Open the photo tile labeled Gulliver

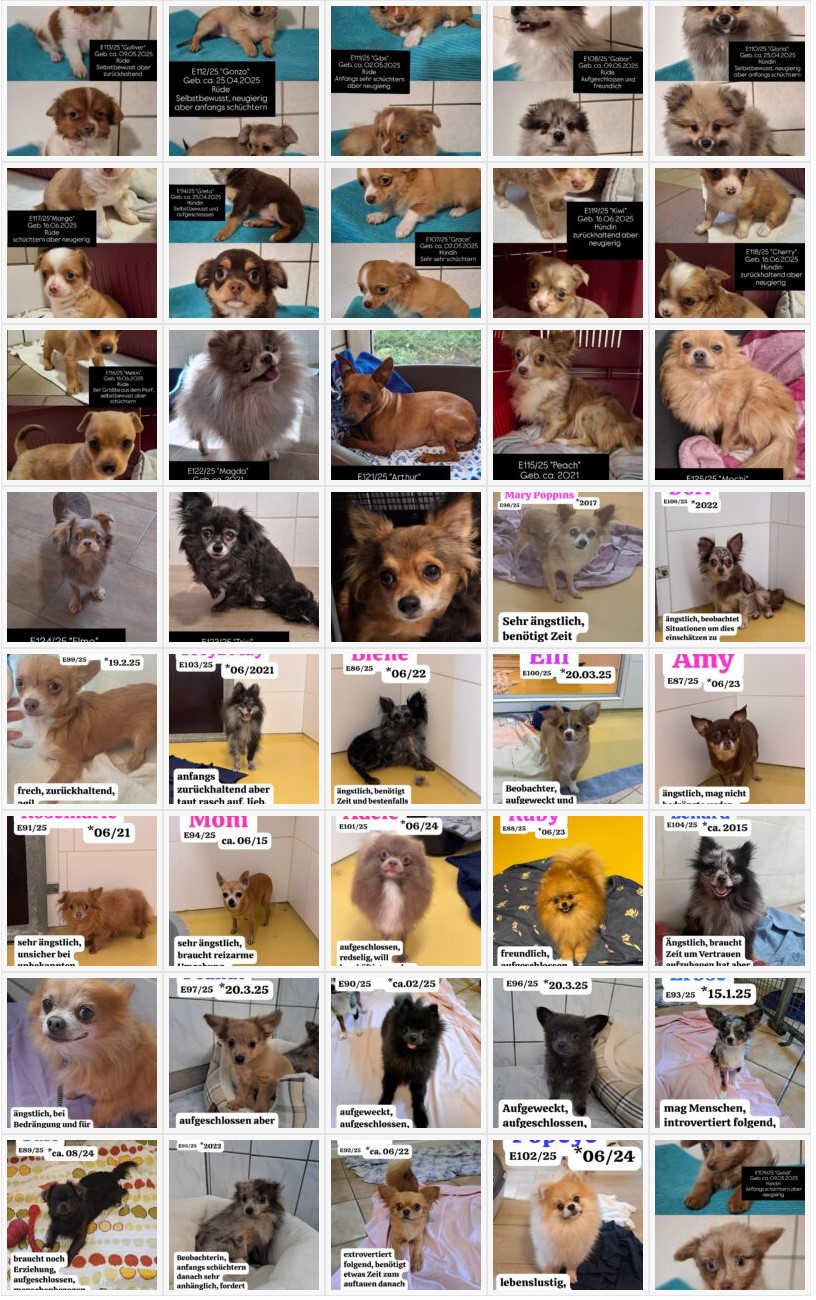click(82, 80)
